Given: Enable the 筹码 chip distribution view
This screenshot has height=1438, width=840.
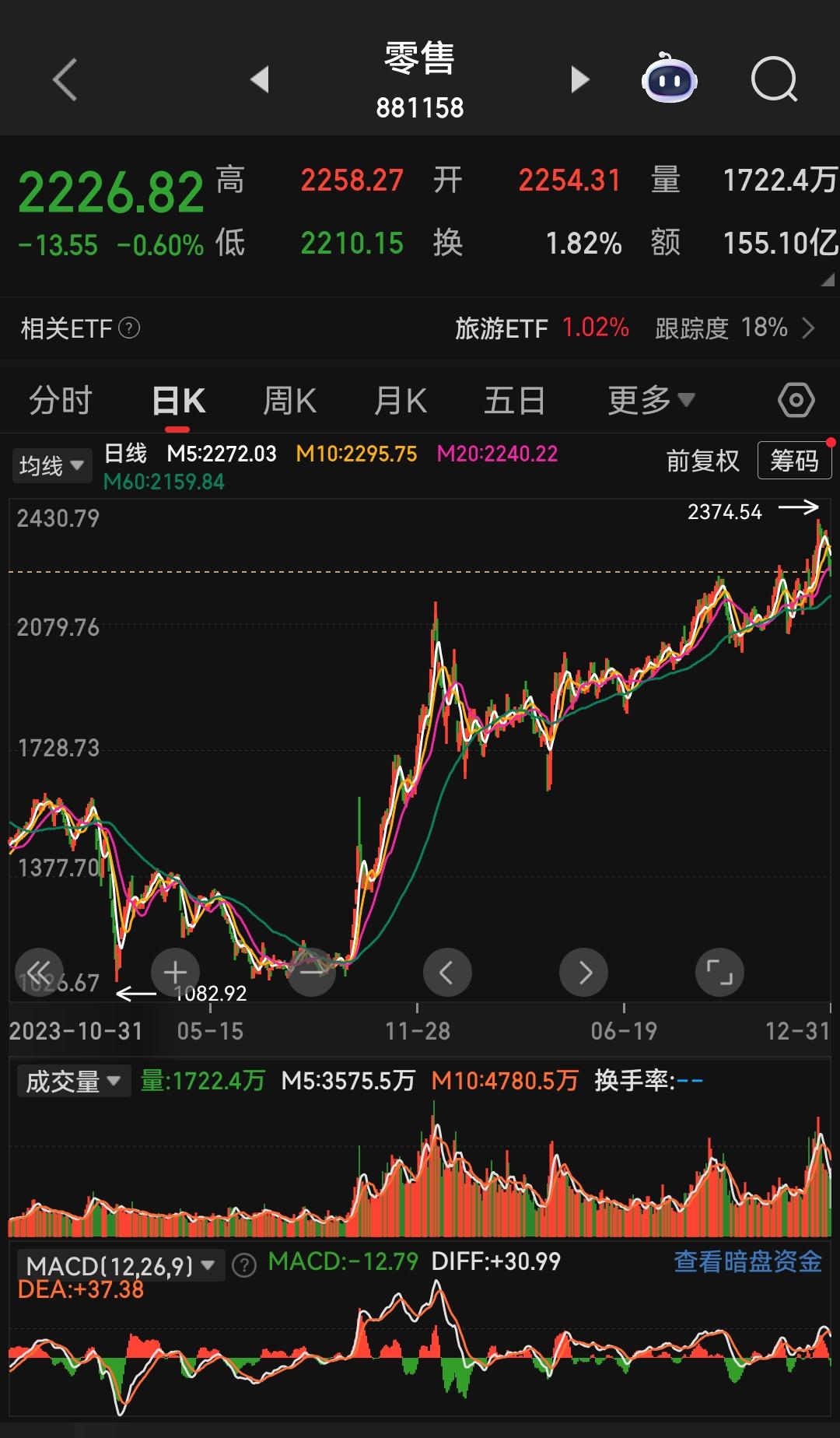Looking at the screenshot, I should click(x=794, y=460).
